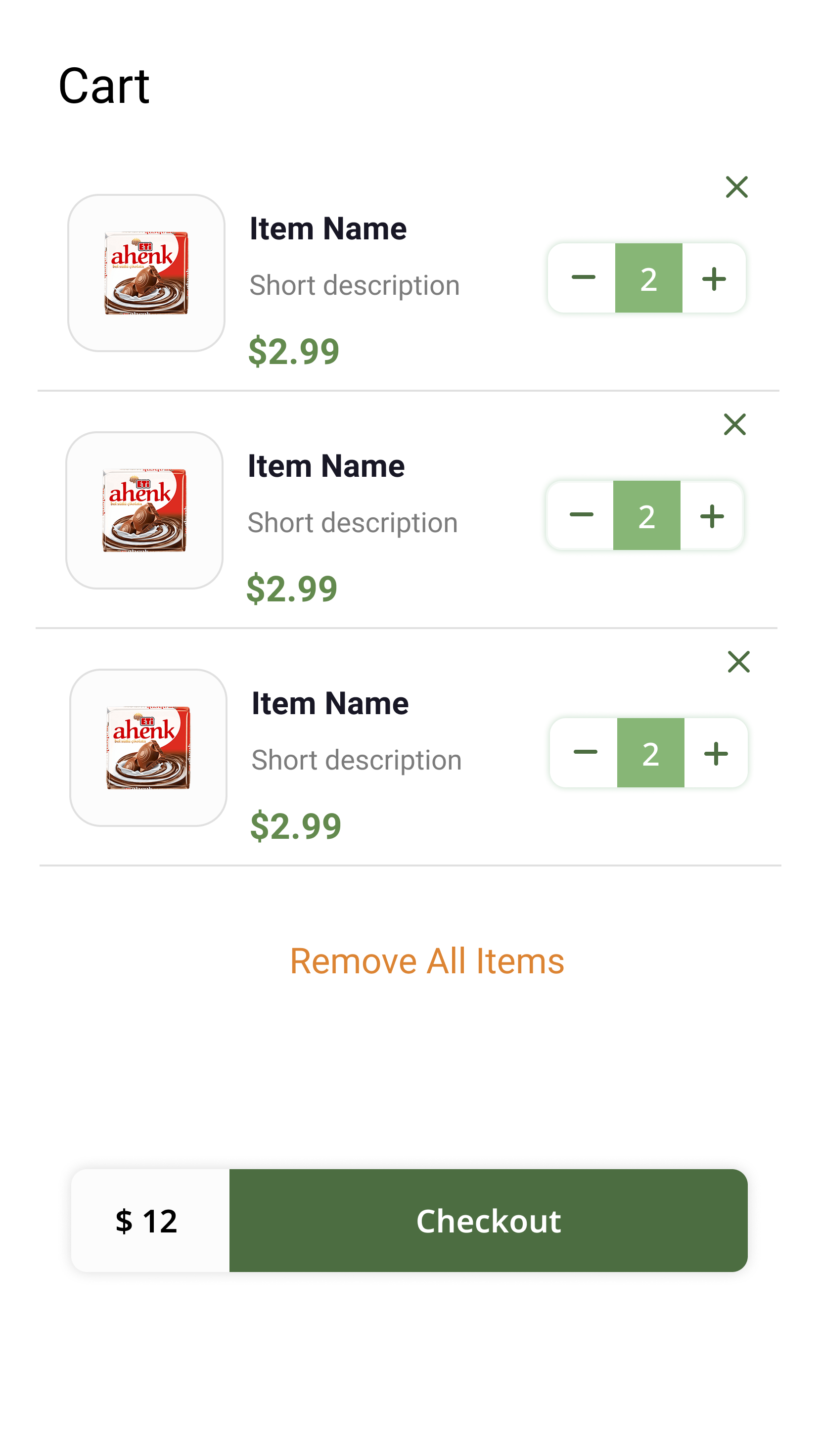Raise quantity of the third cart item
The height and width of the screenshot is (1456, 819).
tap(716, 753)
